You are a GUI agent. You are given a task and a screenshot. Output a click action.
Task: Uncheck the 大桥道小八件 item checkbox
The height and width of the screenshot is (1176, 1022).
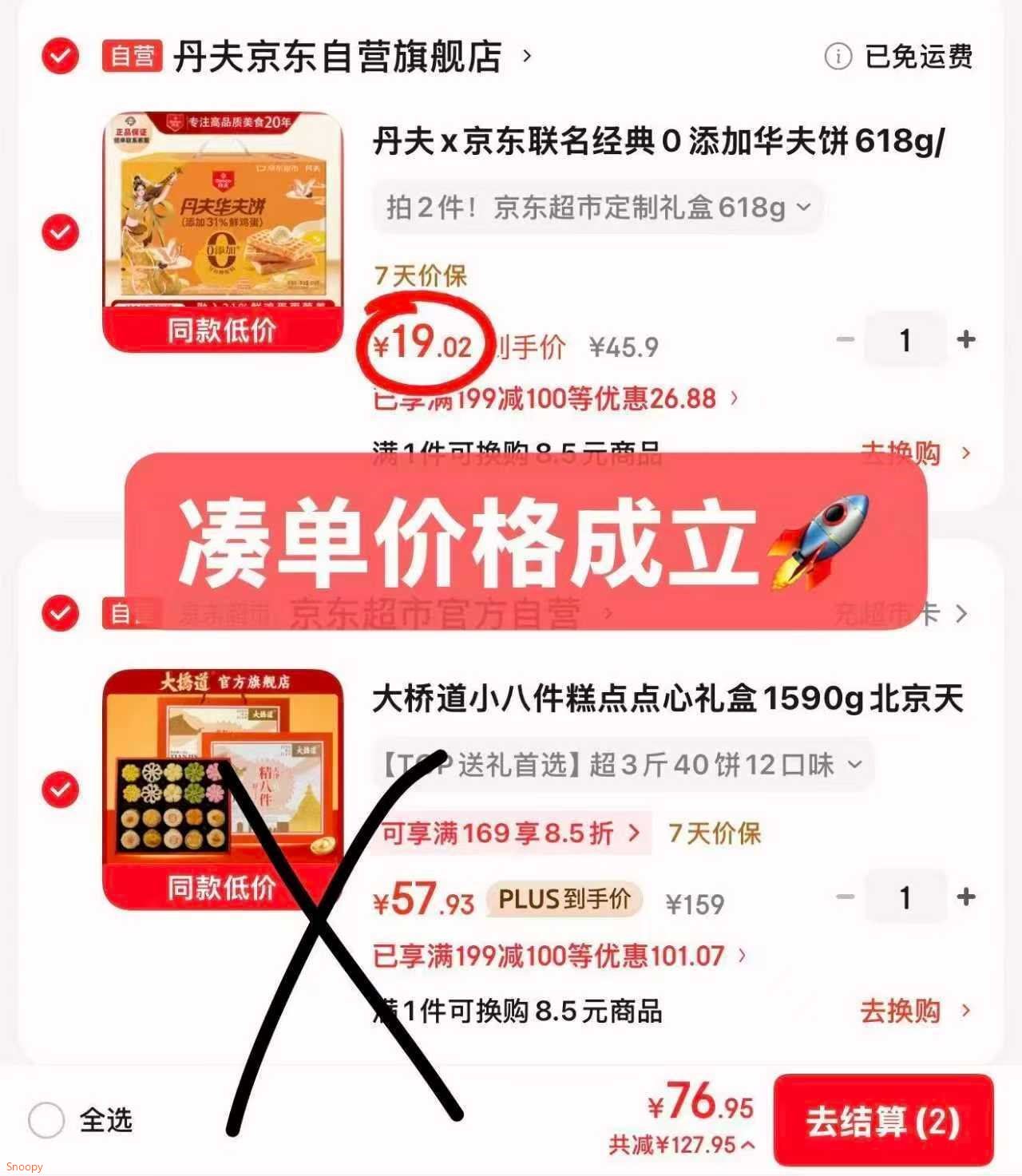coord(61,790)
